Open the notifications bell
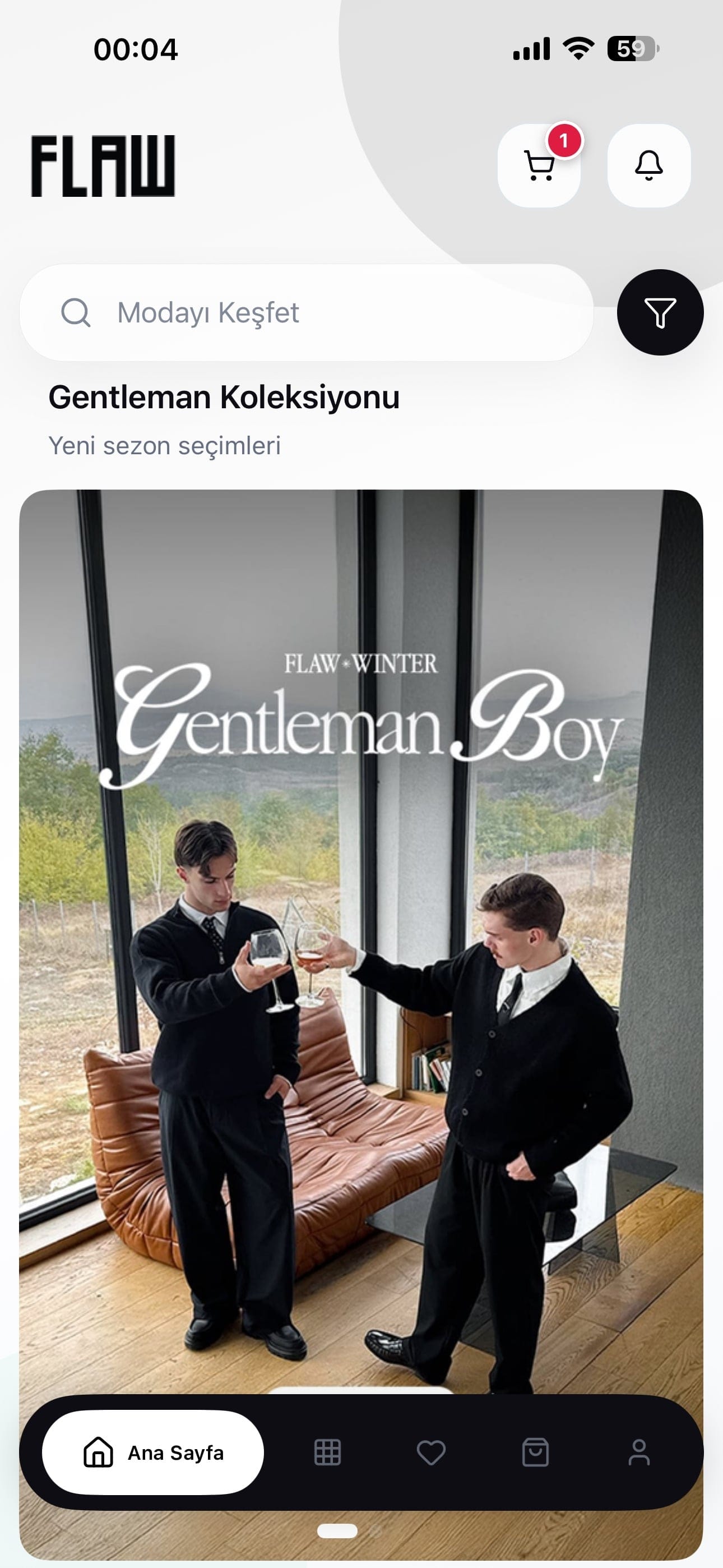 point(649,165)
